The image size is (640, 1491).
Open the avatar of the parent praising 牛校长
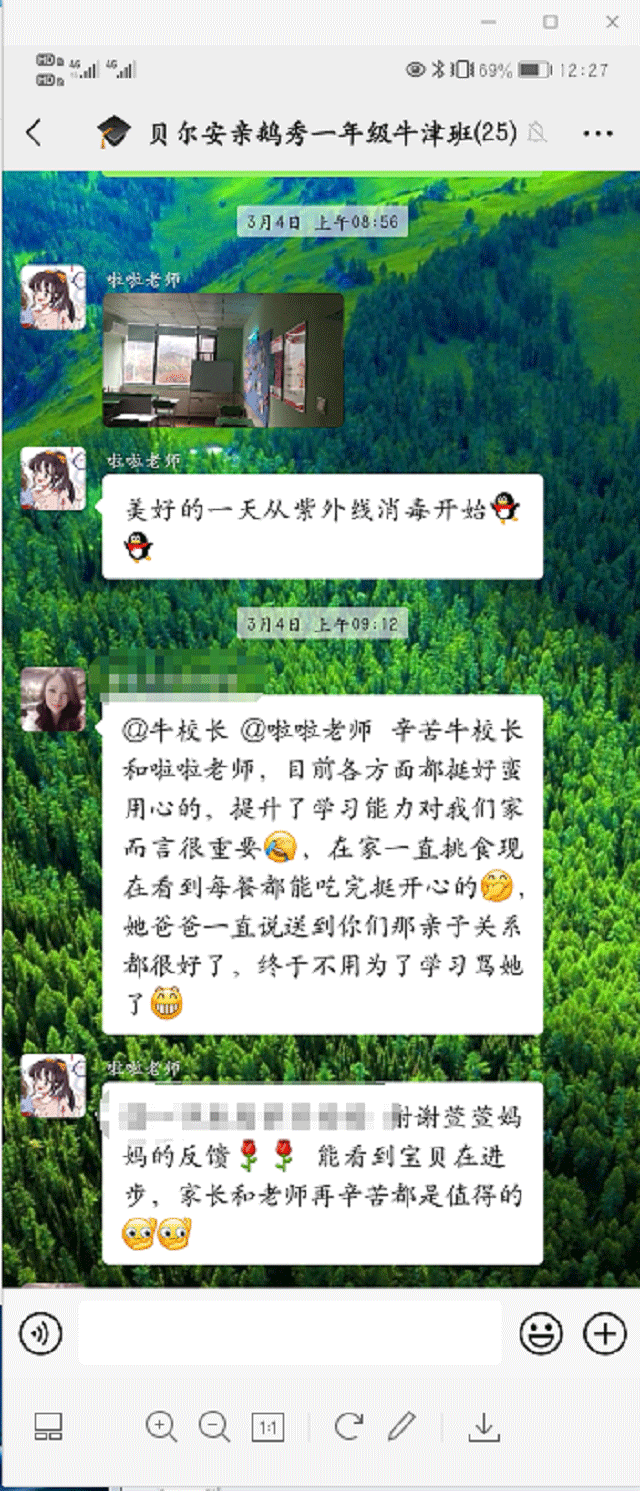pos(53,699)
